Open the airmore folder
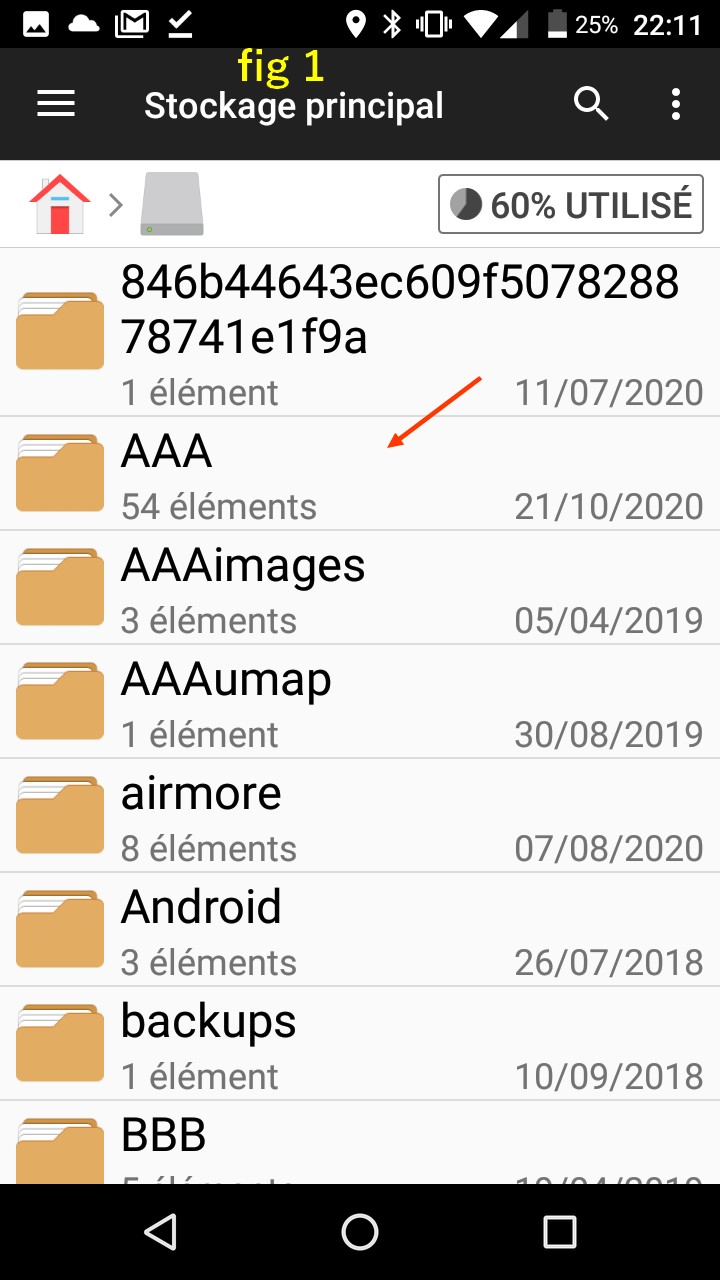The width and height of the screenshot is (720, 1280). tap(360, 816)
